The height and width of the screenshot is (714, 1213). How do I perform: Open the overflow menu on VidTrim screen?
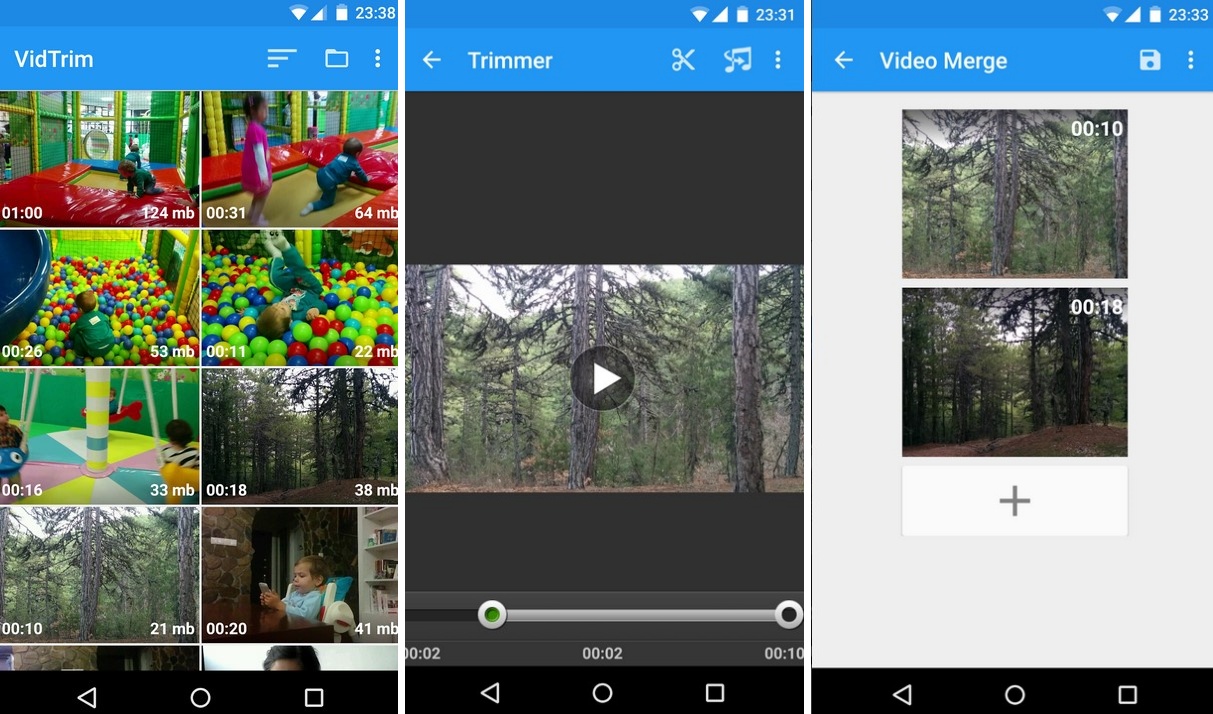pyautogui.click(x=377, y=59)
